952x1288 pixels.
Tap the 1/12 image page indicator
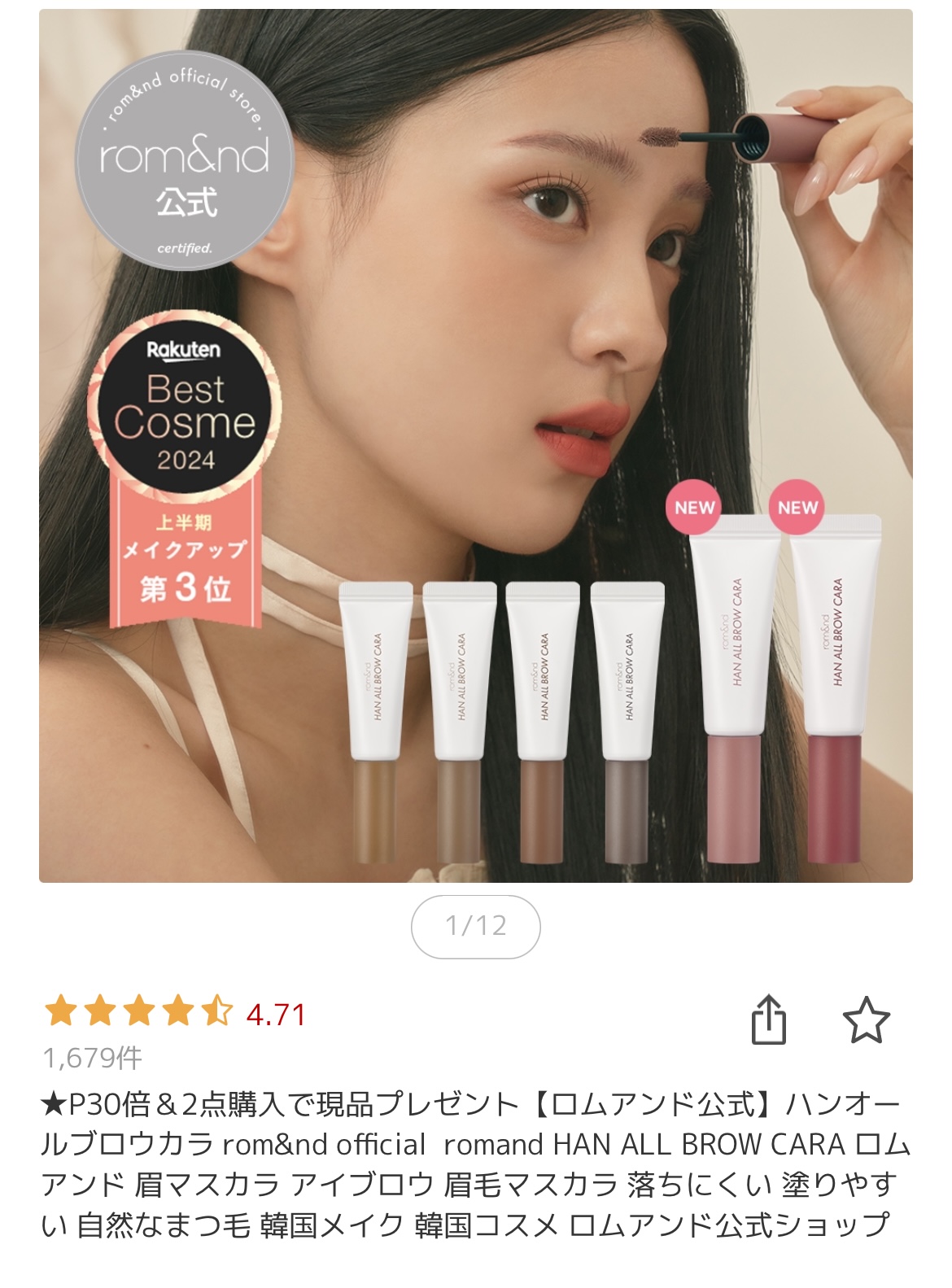point(475,926)
